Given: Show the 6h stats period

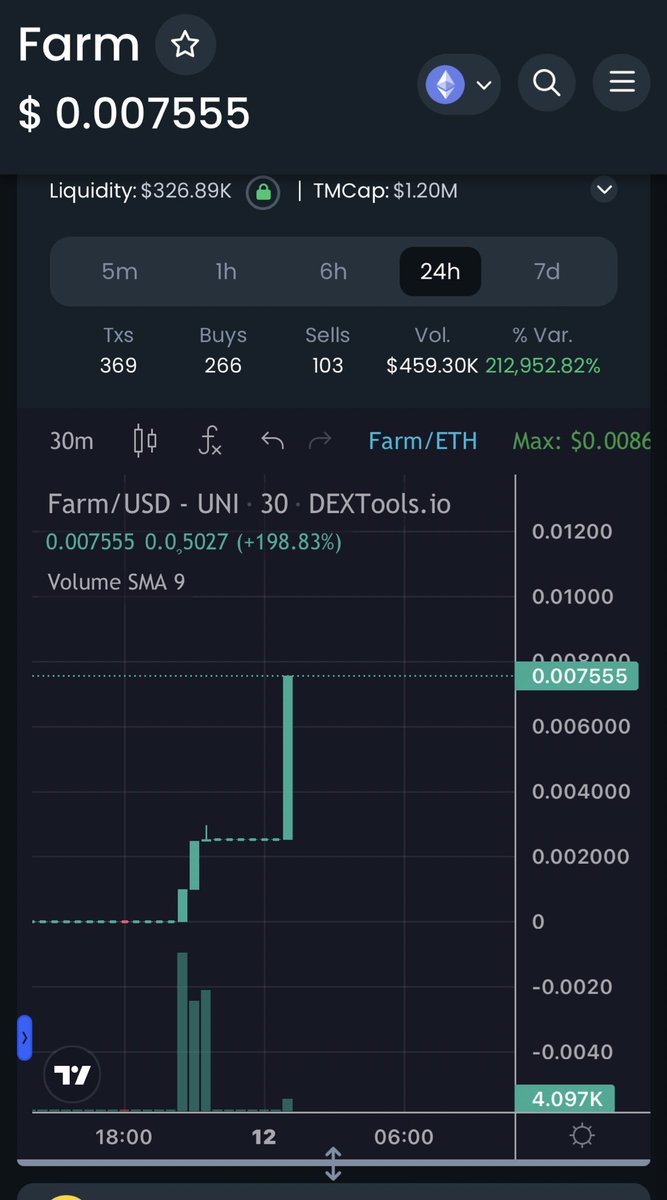Looking at the screenshot, I should pyautogui.click(x=333, y=271).
